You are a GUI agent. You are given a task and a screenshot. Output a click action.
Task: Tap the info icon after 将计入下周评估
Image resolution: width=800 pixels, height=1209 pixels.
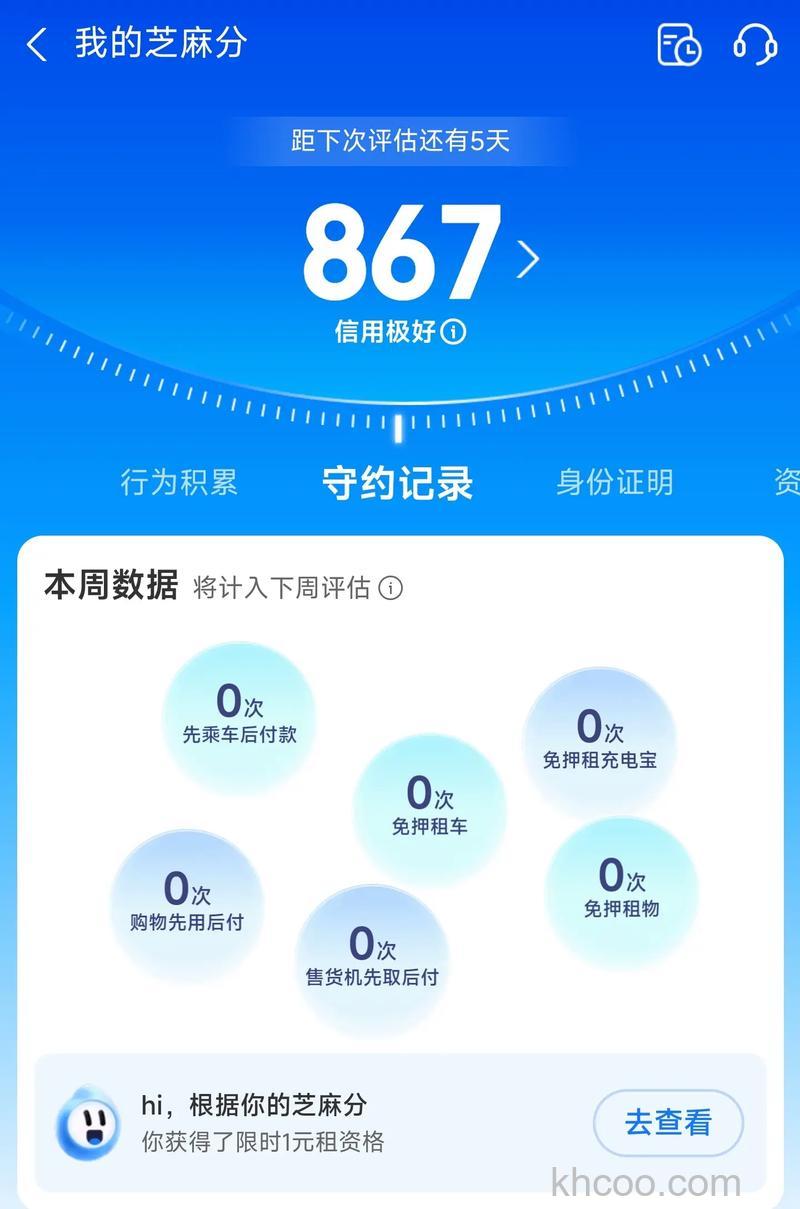pyautogui.click(x=390, y=588)
